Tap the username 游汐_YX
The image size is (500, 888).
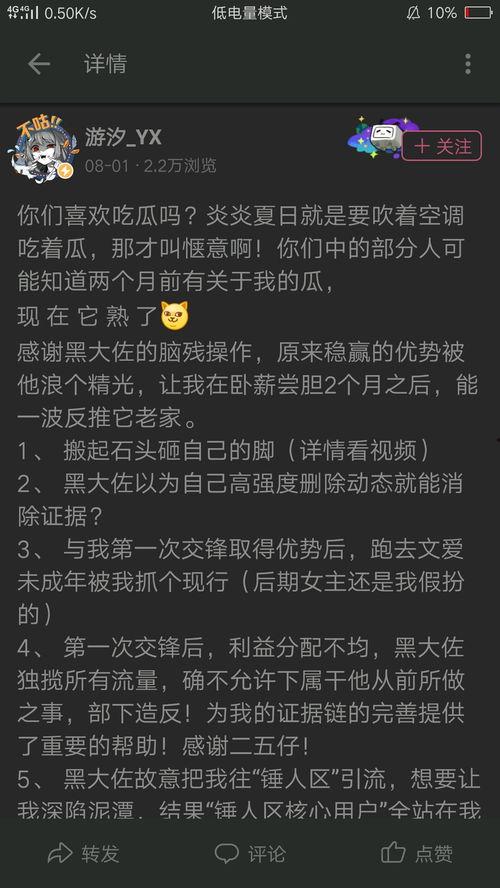pos(123,136)
